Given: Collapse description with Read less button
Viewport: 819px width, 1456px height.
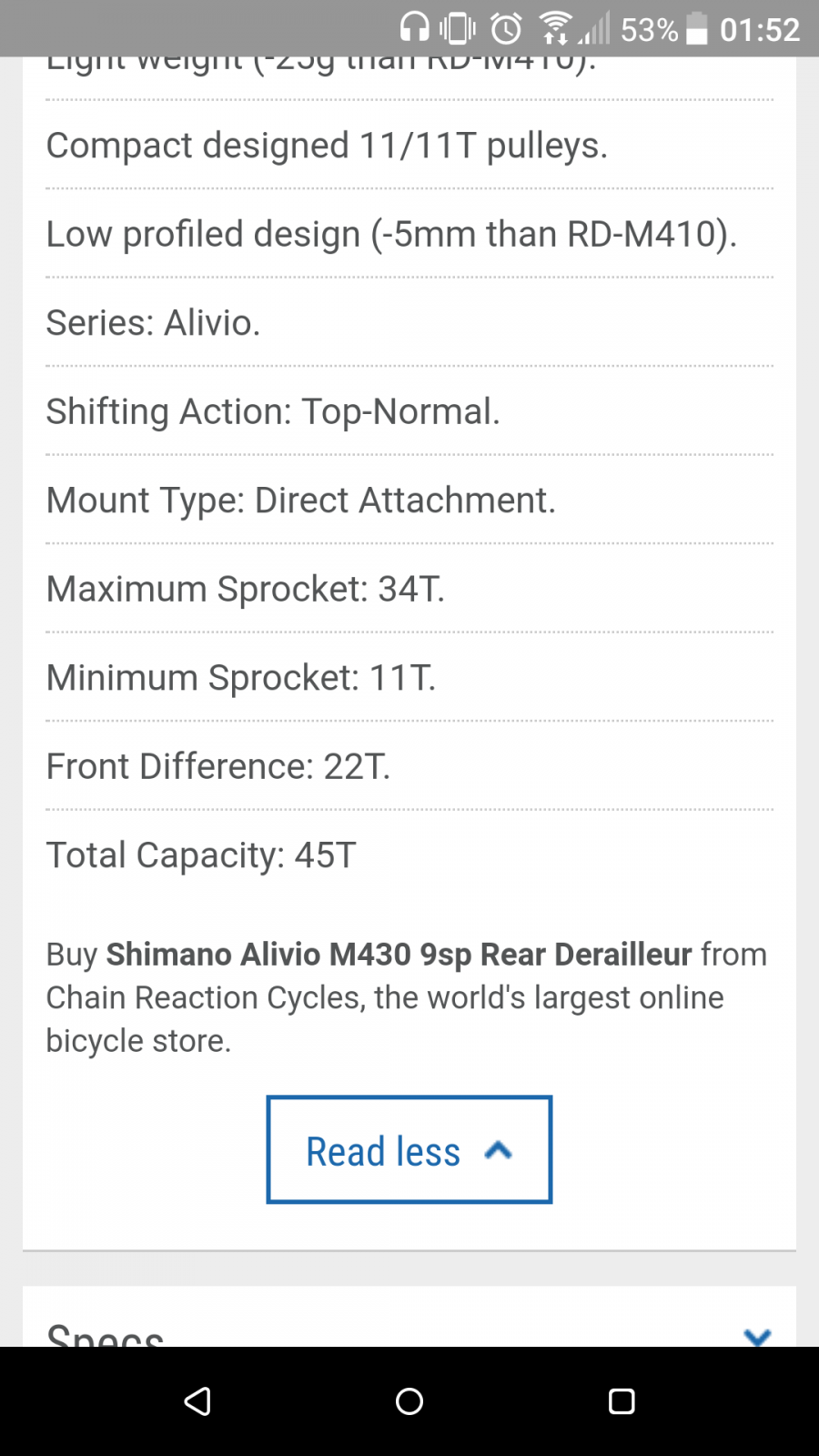Looking at the screenshot, I should [x=409, y=1149].
